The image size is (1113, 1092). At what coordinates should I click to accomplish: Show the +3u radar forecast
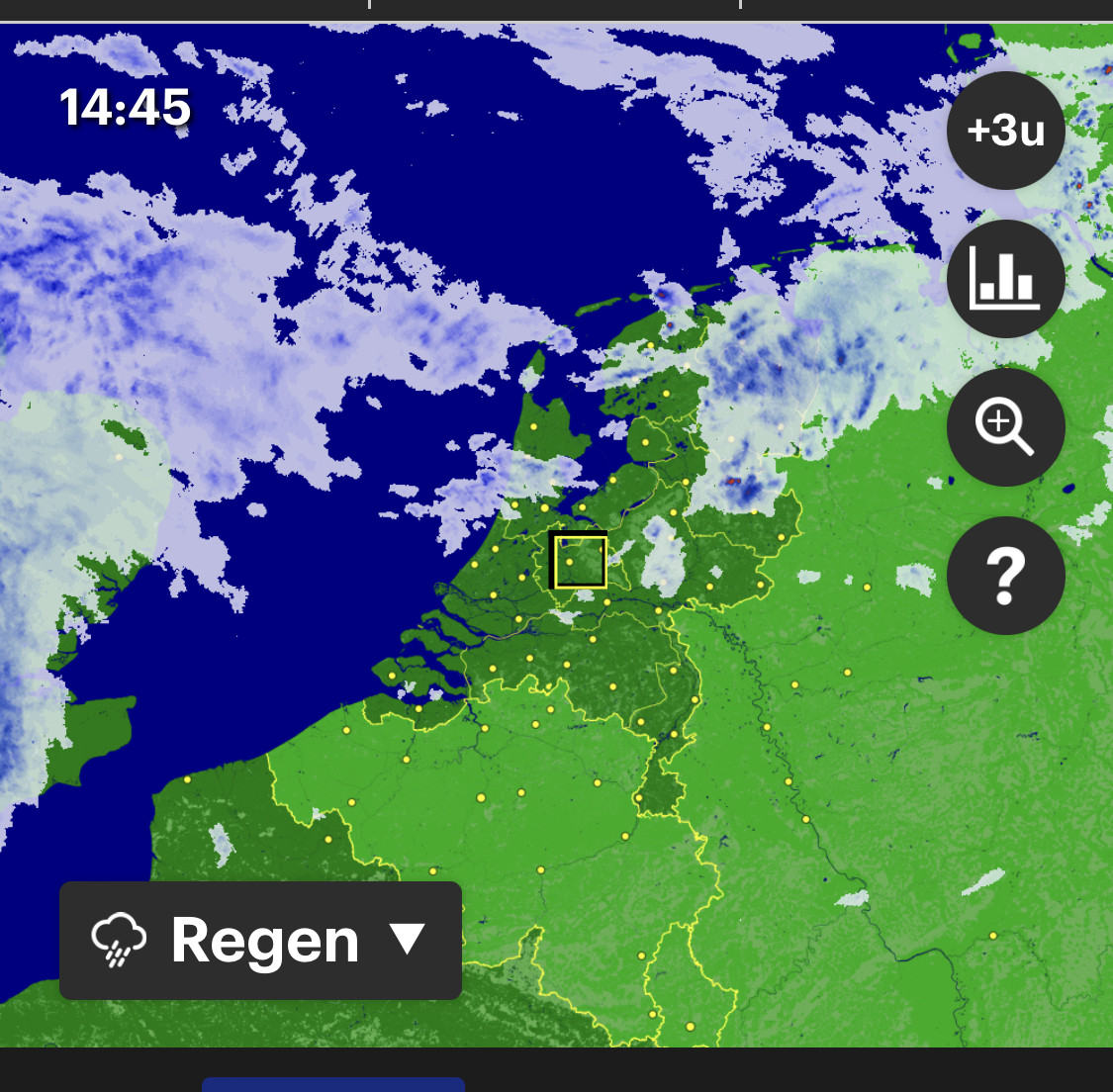click(1006, 131)
